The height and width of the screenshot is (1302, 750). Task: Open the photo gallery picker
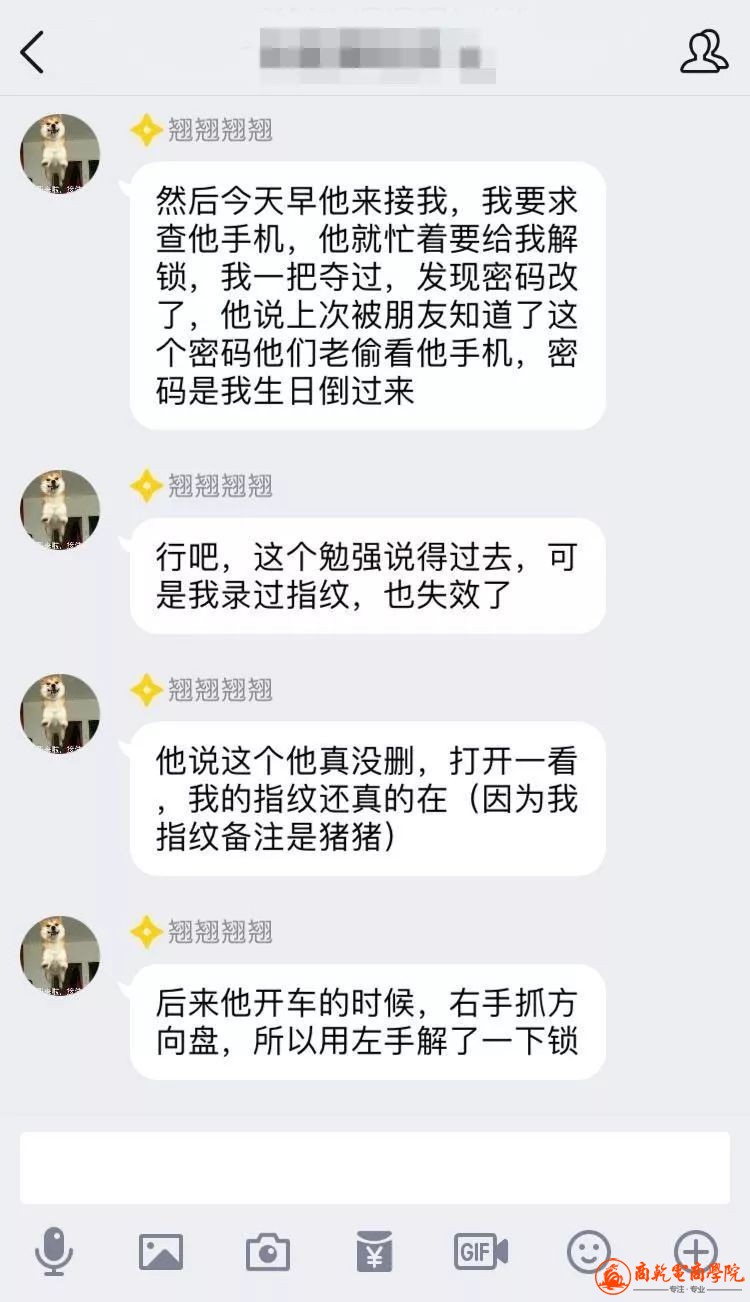pos(160,1251)
